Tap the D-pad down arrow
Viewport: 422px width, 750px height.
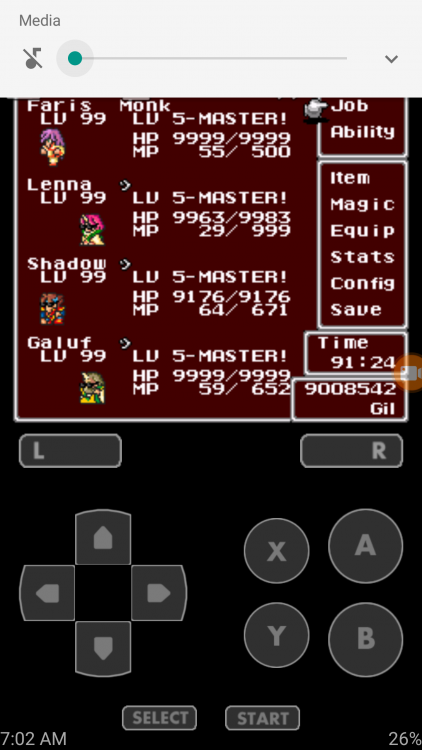click(x=103, y=649)
